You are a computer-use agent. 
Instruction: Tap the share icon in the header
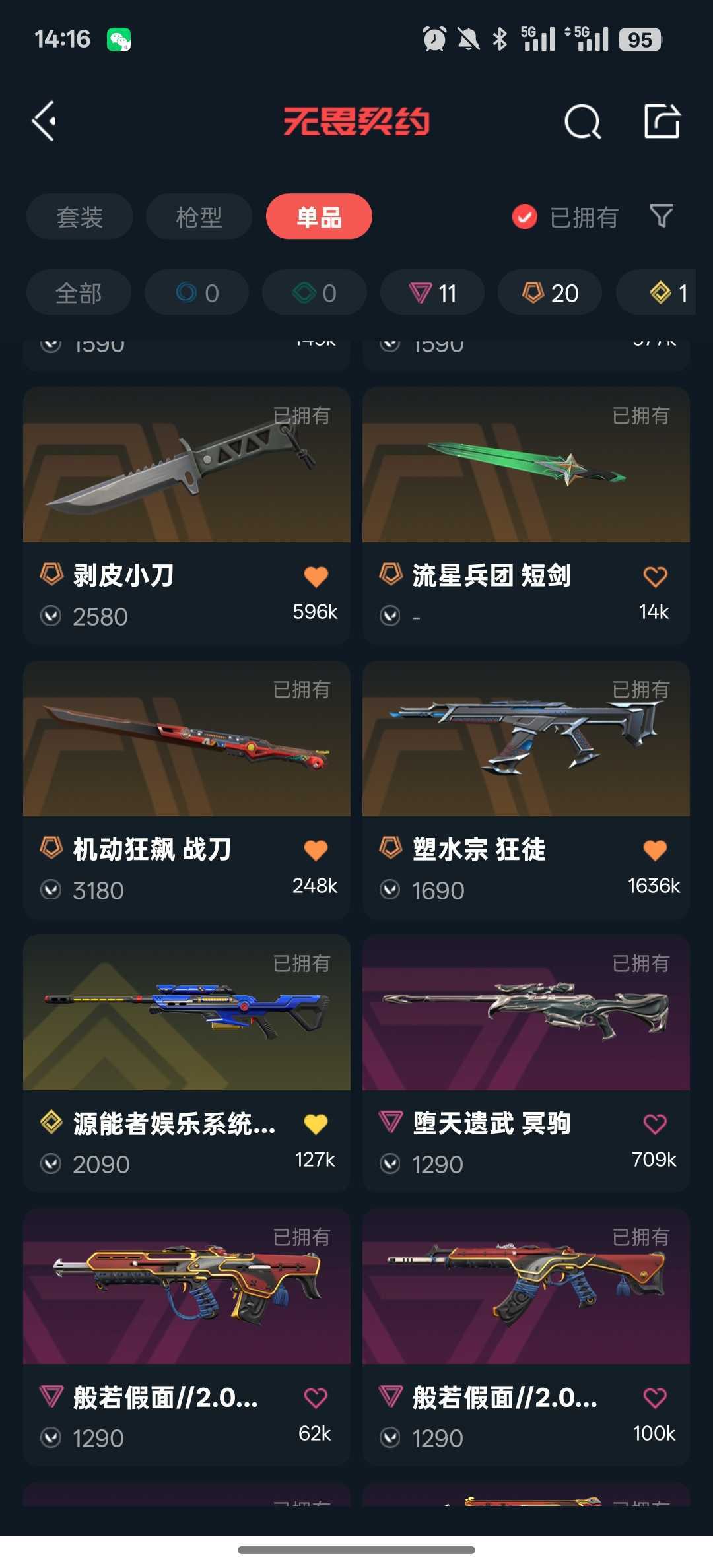click(x=662, y=121)
